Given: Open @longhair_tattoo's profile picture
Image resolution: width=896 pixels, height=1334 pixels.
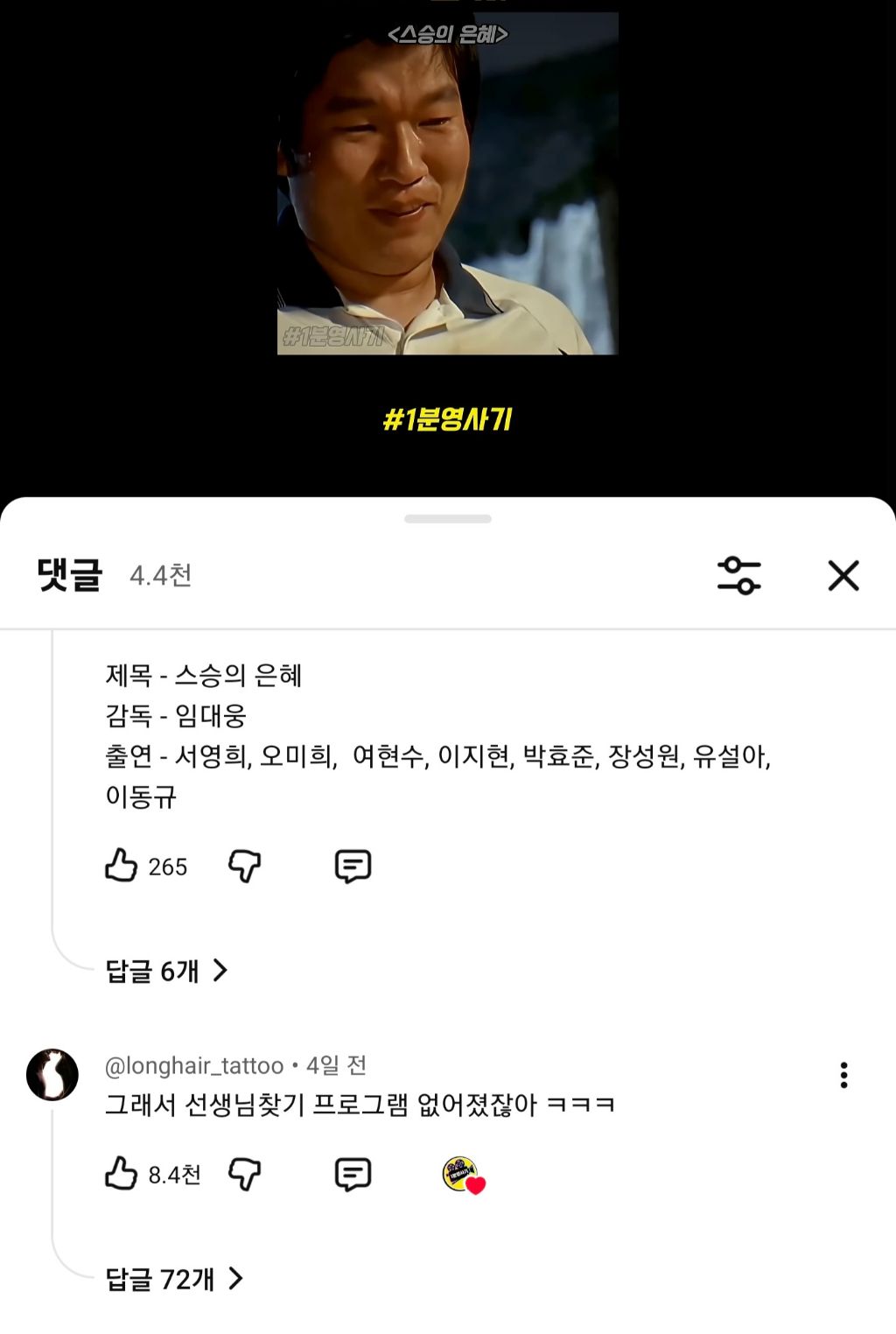Looking at the screenshot, I should point(52,1075).
